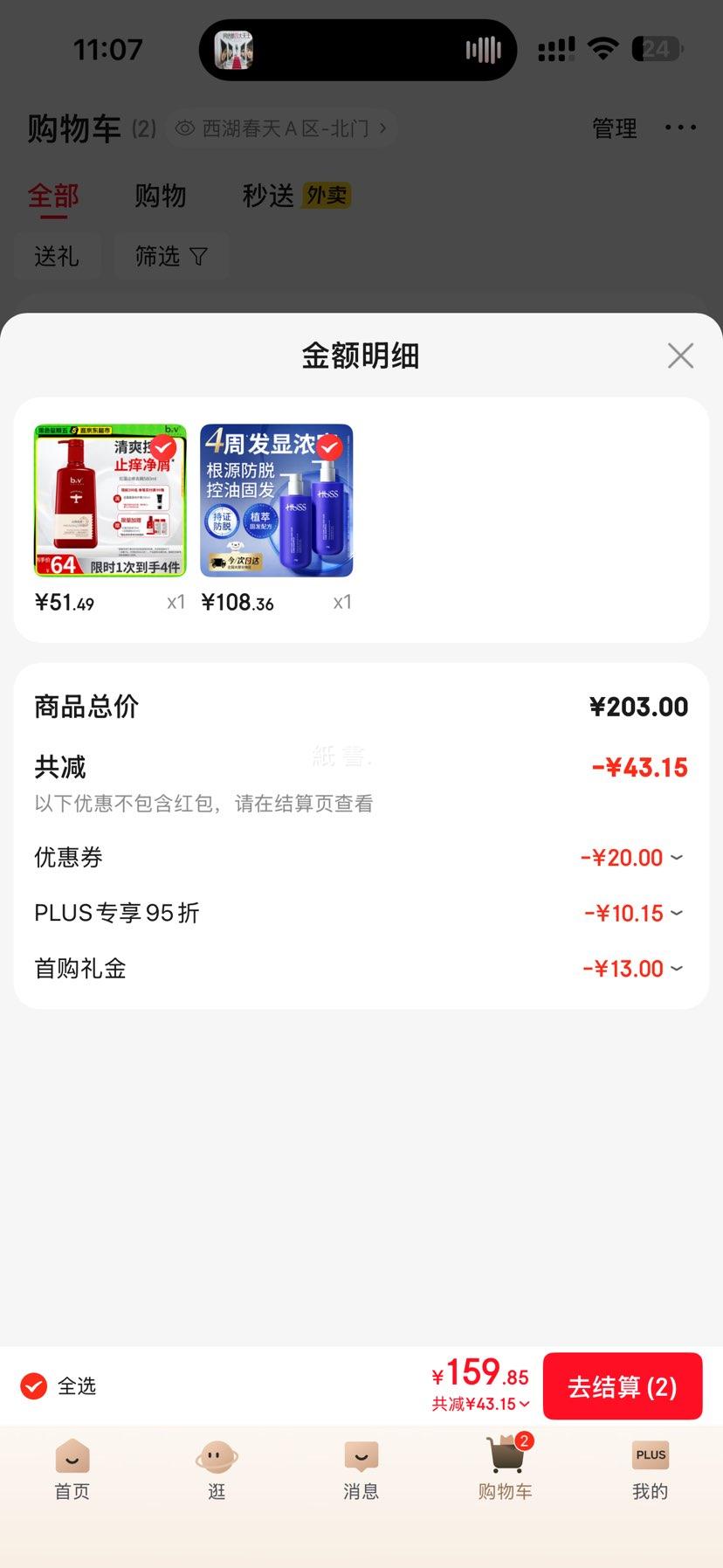The width and height of the screenshot is (723, 1568).
Task: Uncheck the ¥51.49 red shampoo item
Action: pyautogui.click(x=163, y=448)
